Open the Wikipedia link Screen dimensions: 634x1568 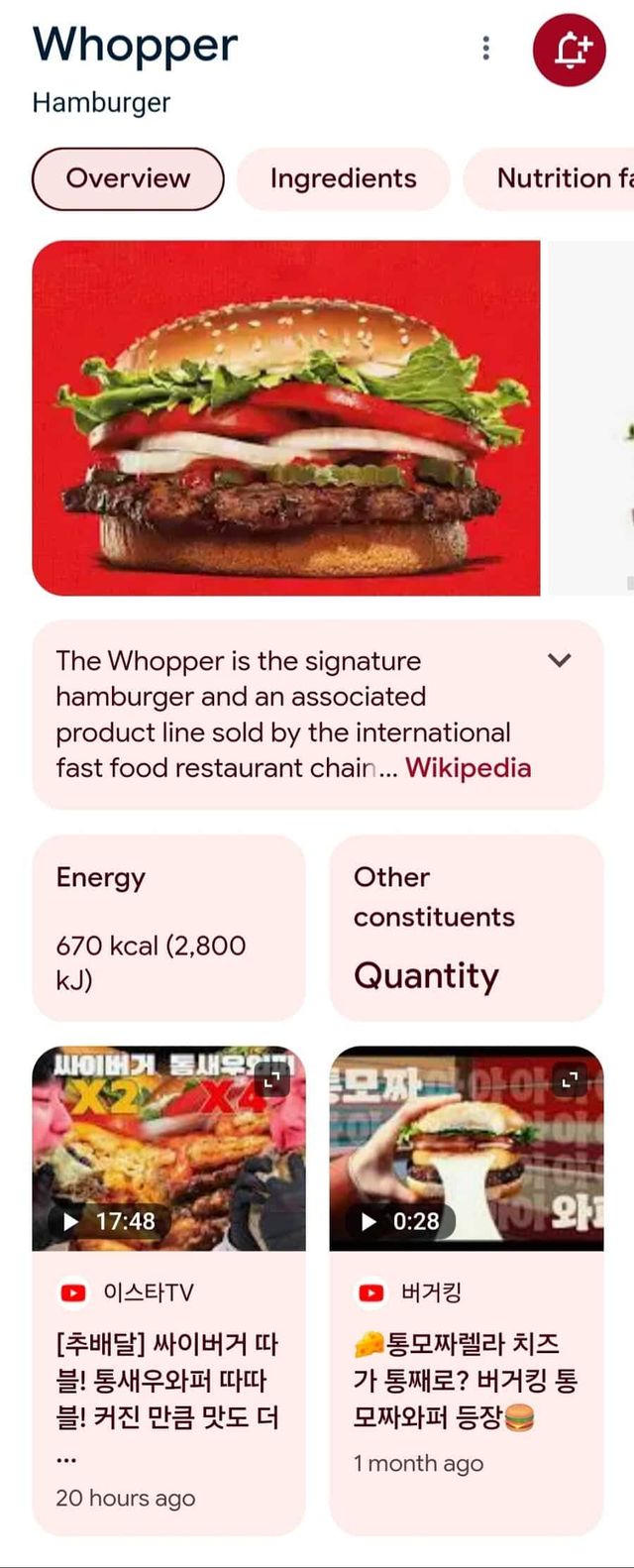pyautogui.click(x=468, y=768)
